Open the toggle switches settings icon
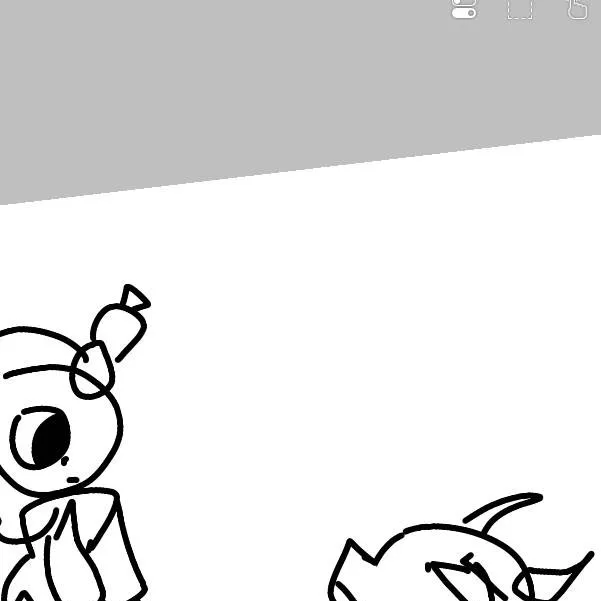The width and height of the screenshot is (601, 601). pyautogui.click(x=464, y=8)
